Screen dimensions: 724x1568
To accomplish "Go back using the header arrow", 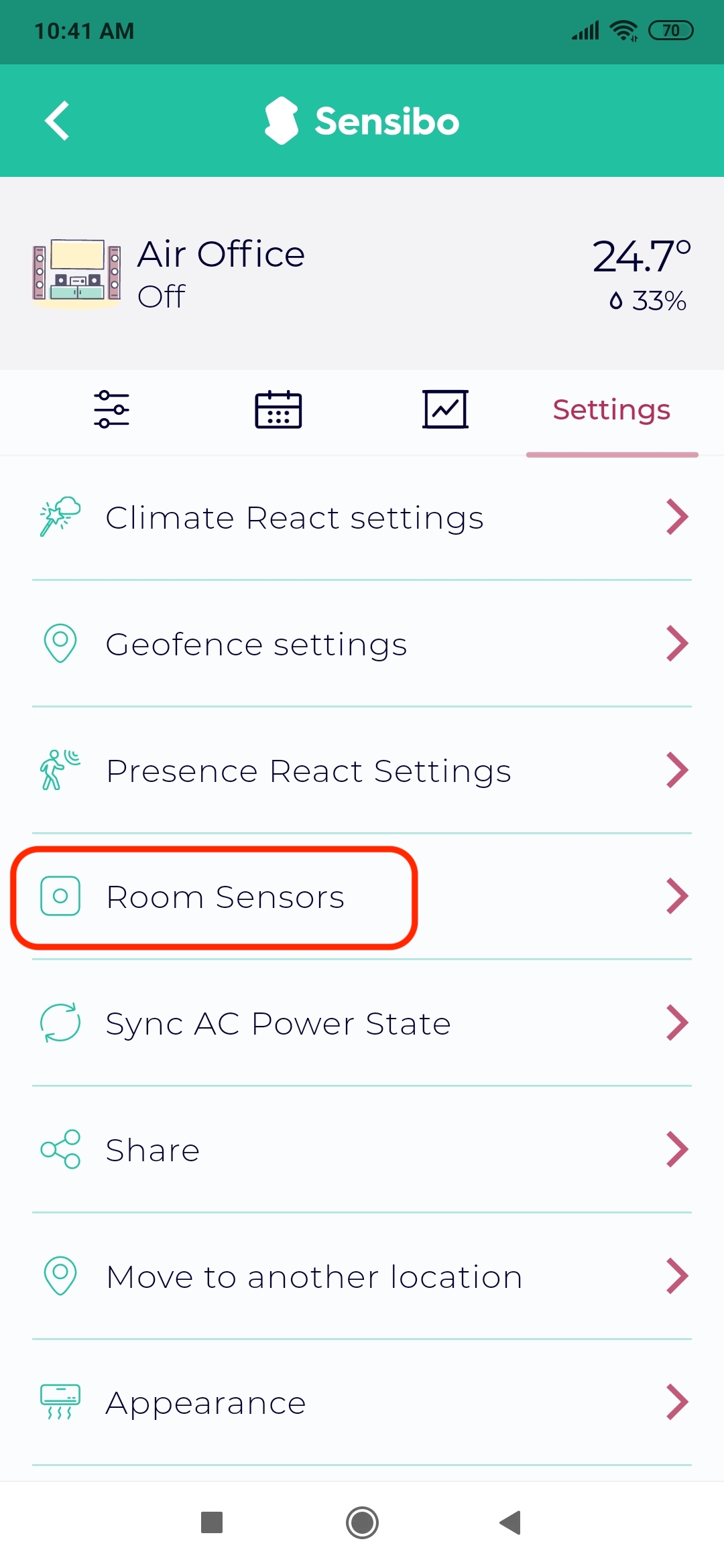I will (x=58, y=121).
